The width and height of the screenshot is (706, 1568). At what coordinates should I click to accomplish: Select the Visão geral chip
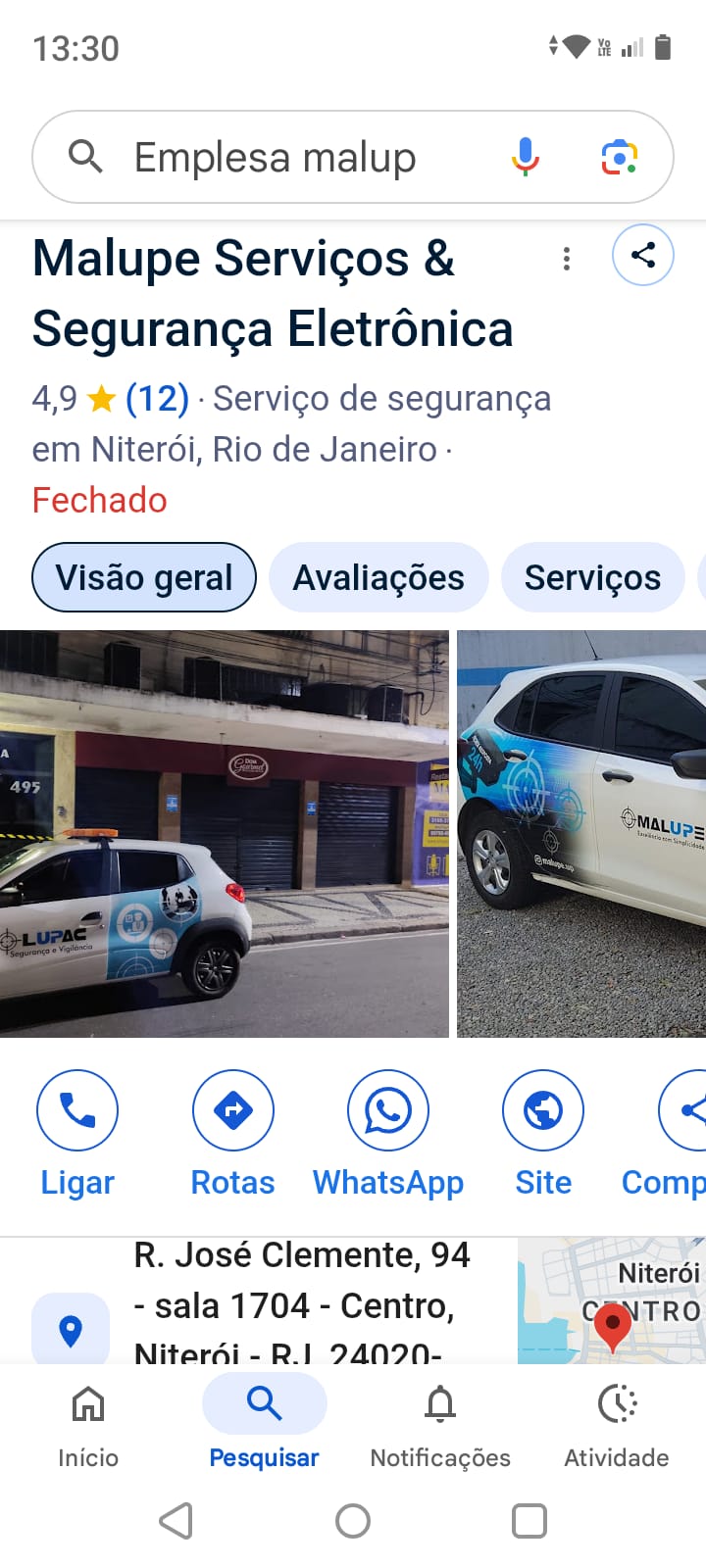coord(144,577)
